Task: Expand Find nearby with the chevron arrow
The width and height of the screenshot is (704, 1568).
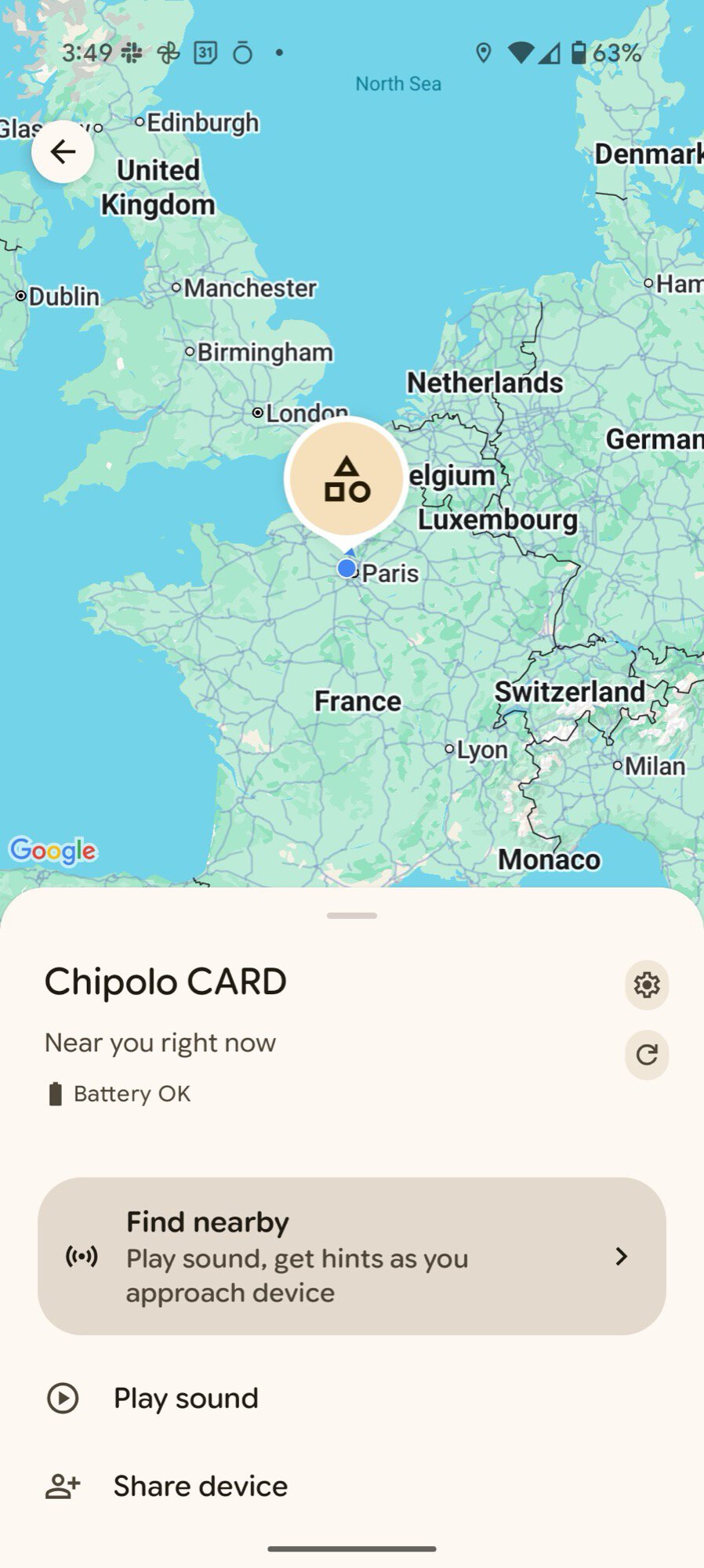Action: click(621, 1257)
